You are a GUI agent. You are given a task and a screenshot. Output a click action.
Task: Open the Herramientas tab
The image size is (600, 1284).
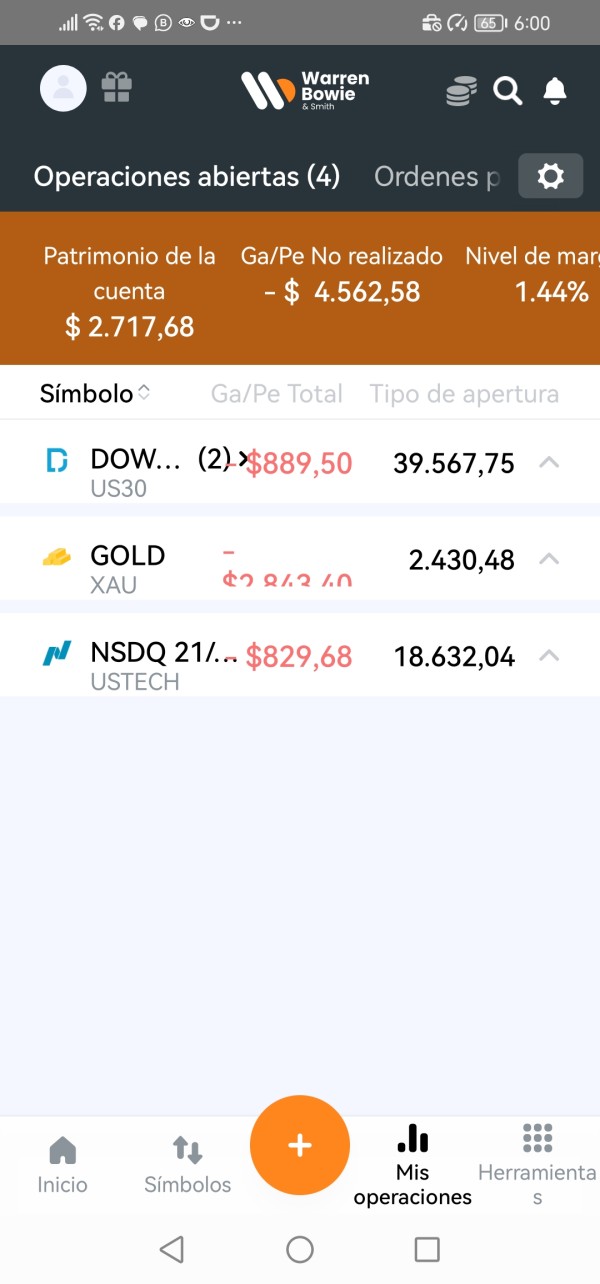(537, 1165)
